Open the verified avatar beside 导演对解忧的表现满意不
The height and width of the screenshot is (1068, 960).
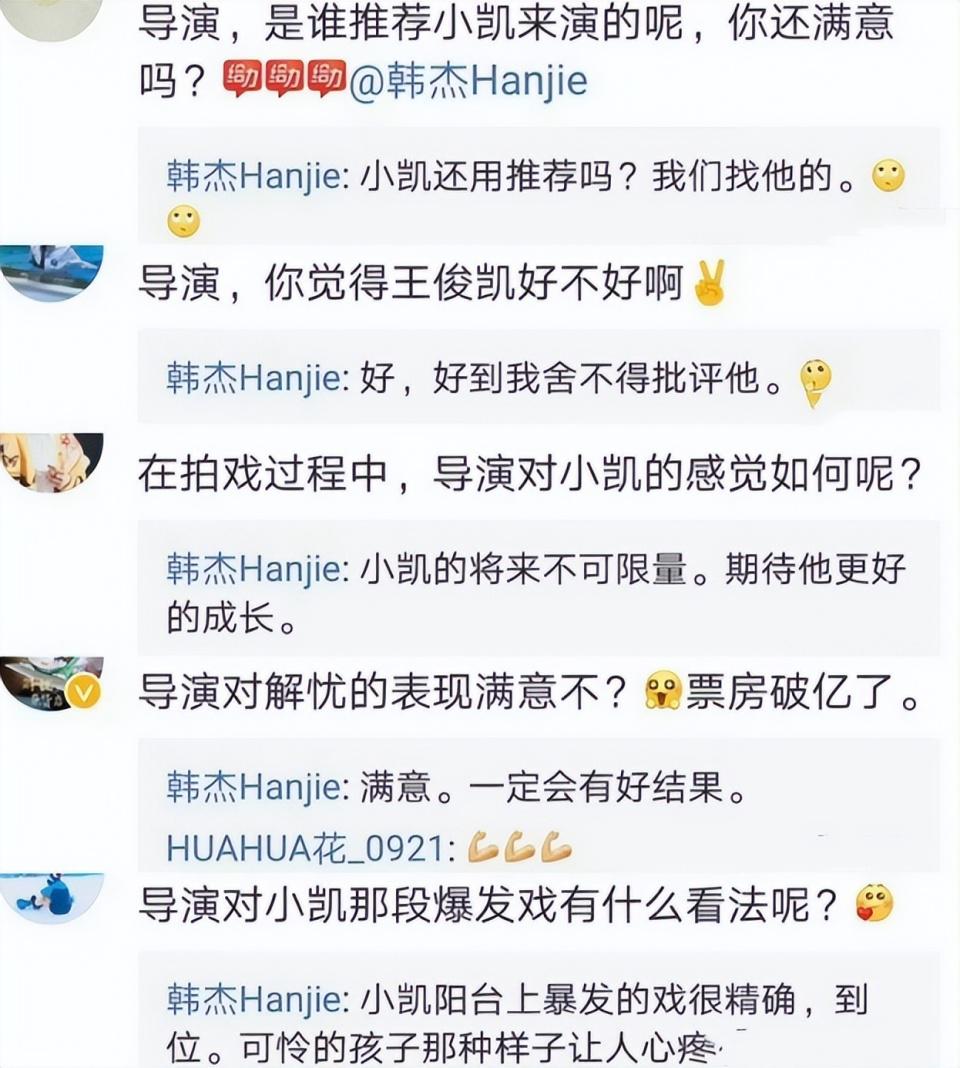coord(52,684)
